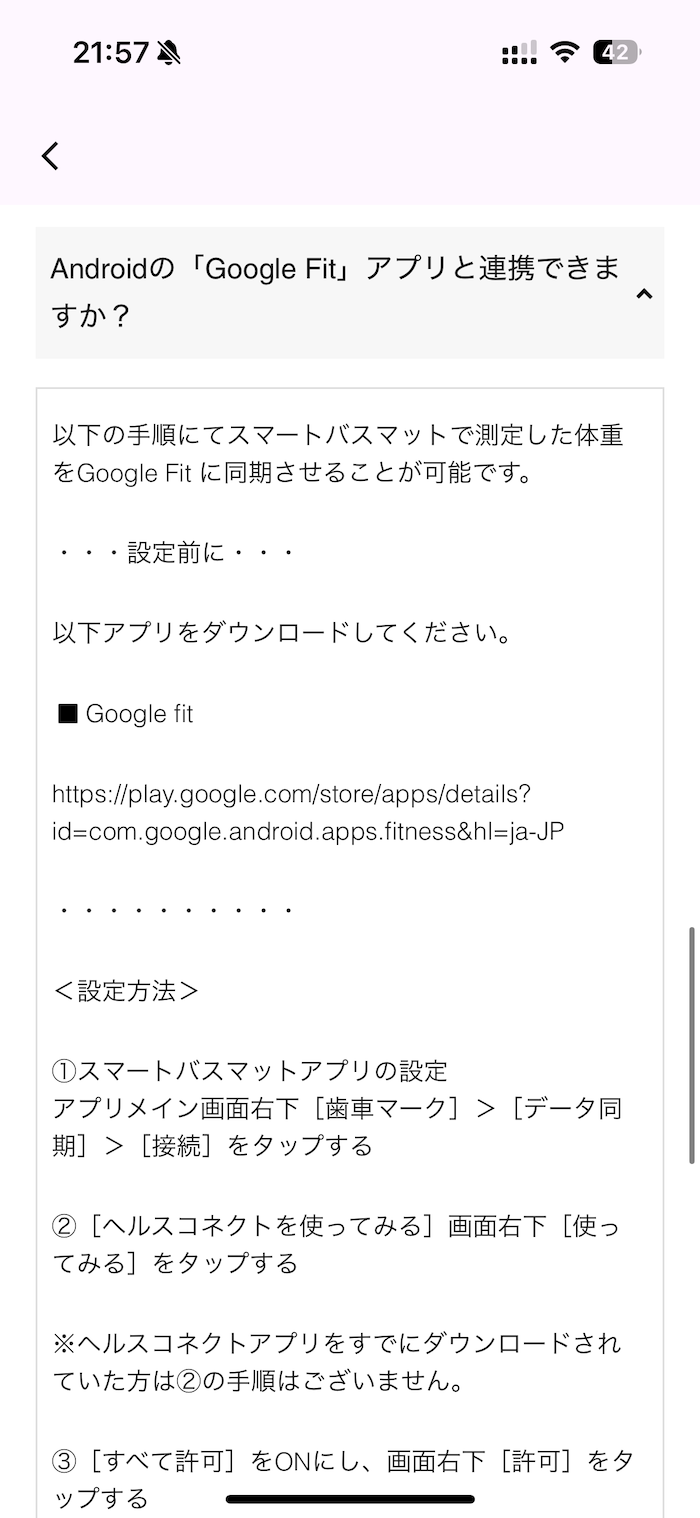Collapse the Google Fit FAQ question

pyautogui.click(x=350, y=293)
